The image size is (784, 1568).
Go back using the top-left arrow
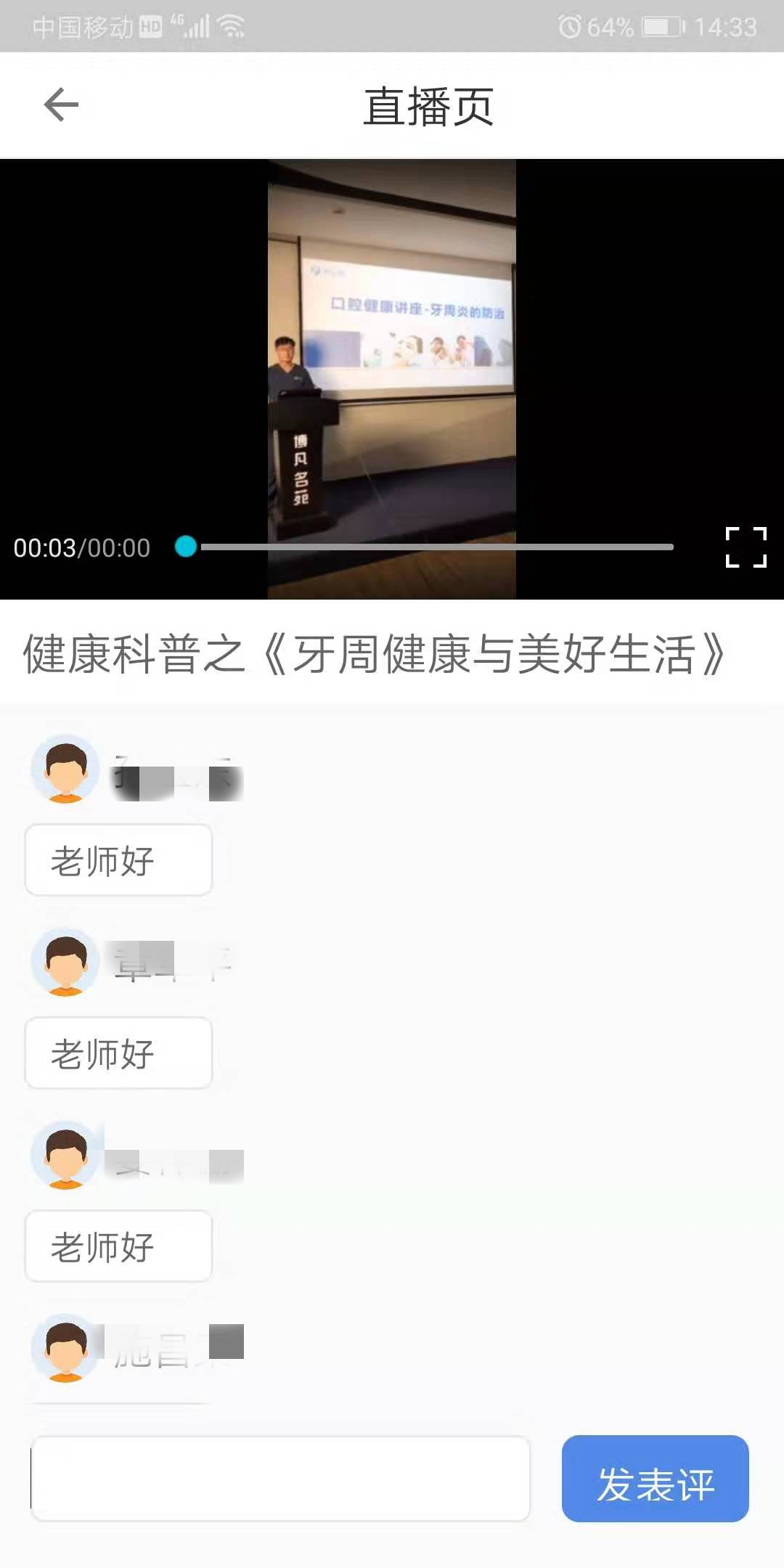pos(61,105)
